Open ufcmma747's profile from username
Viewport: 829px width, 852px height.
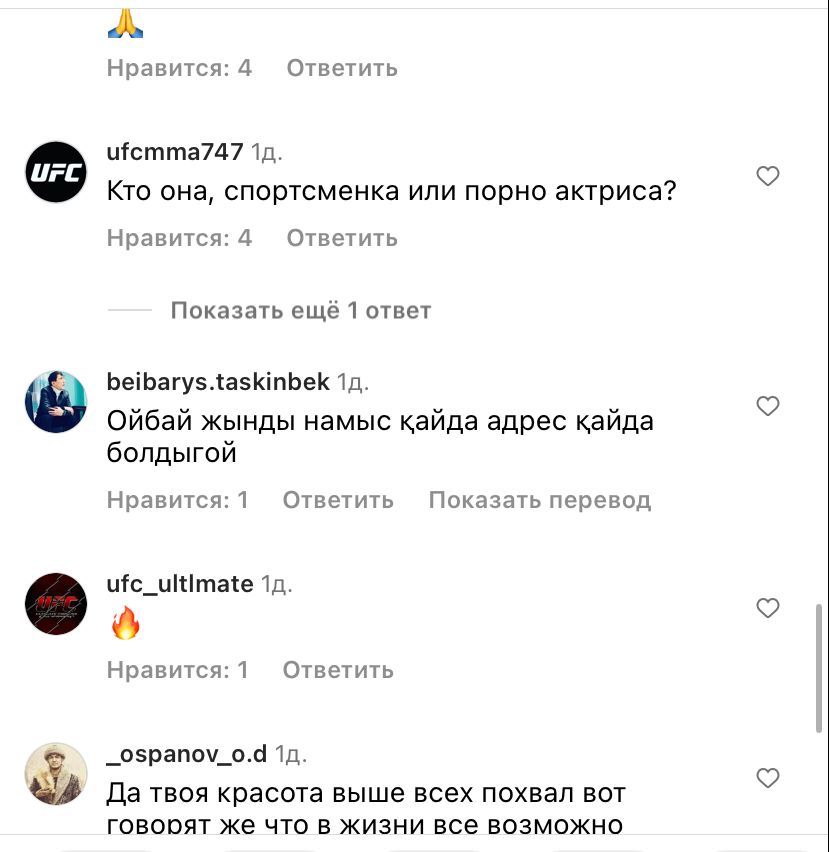click(x=175, y=152)
